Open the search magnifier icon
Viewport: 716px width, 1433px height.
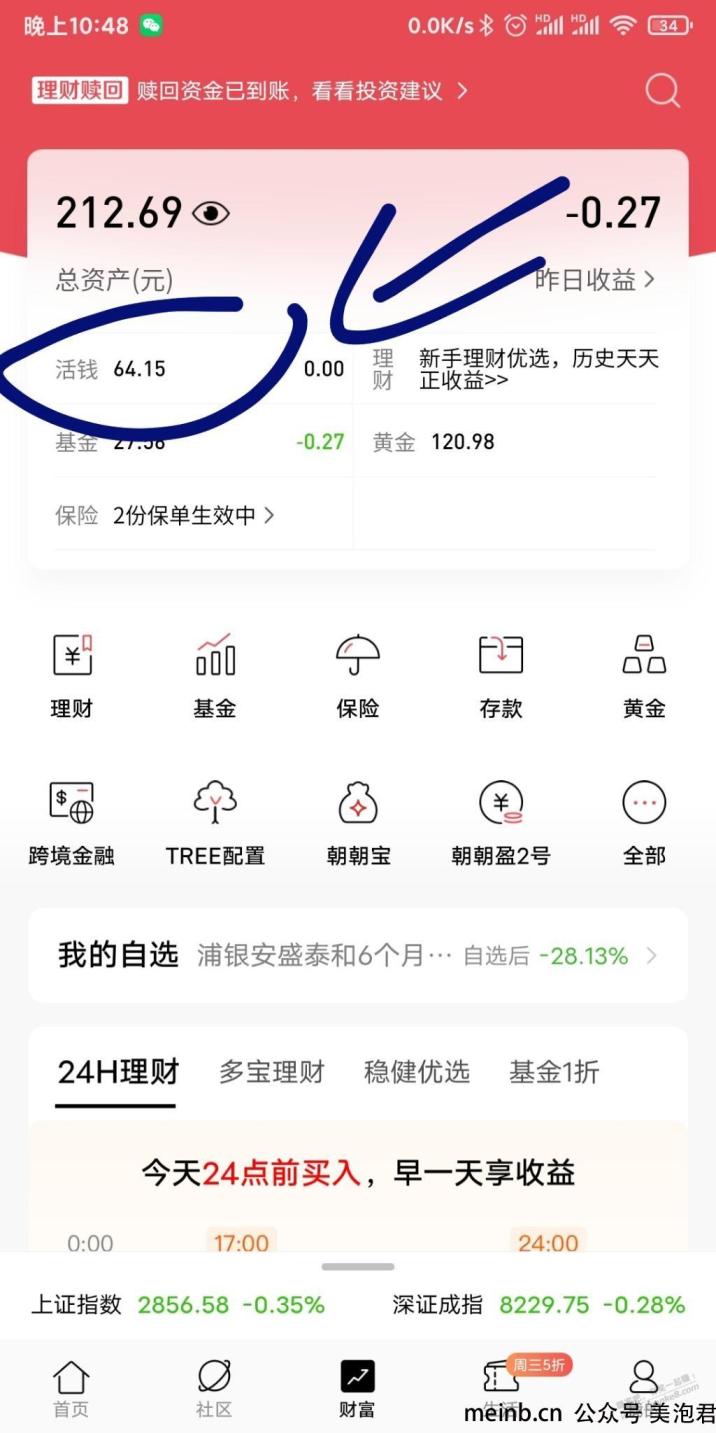[662, 91]
